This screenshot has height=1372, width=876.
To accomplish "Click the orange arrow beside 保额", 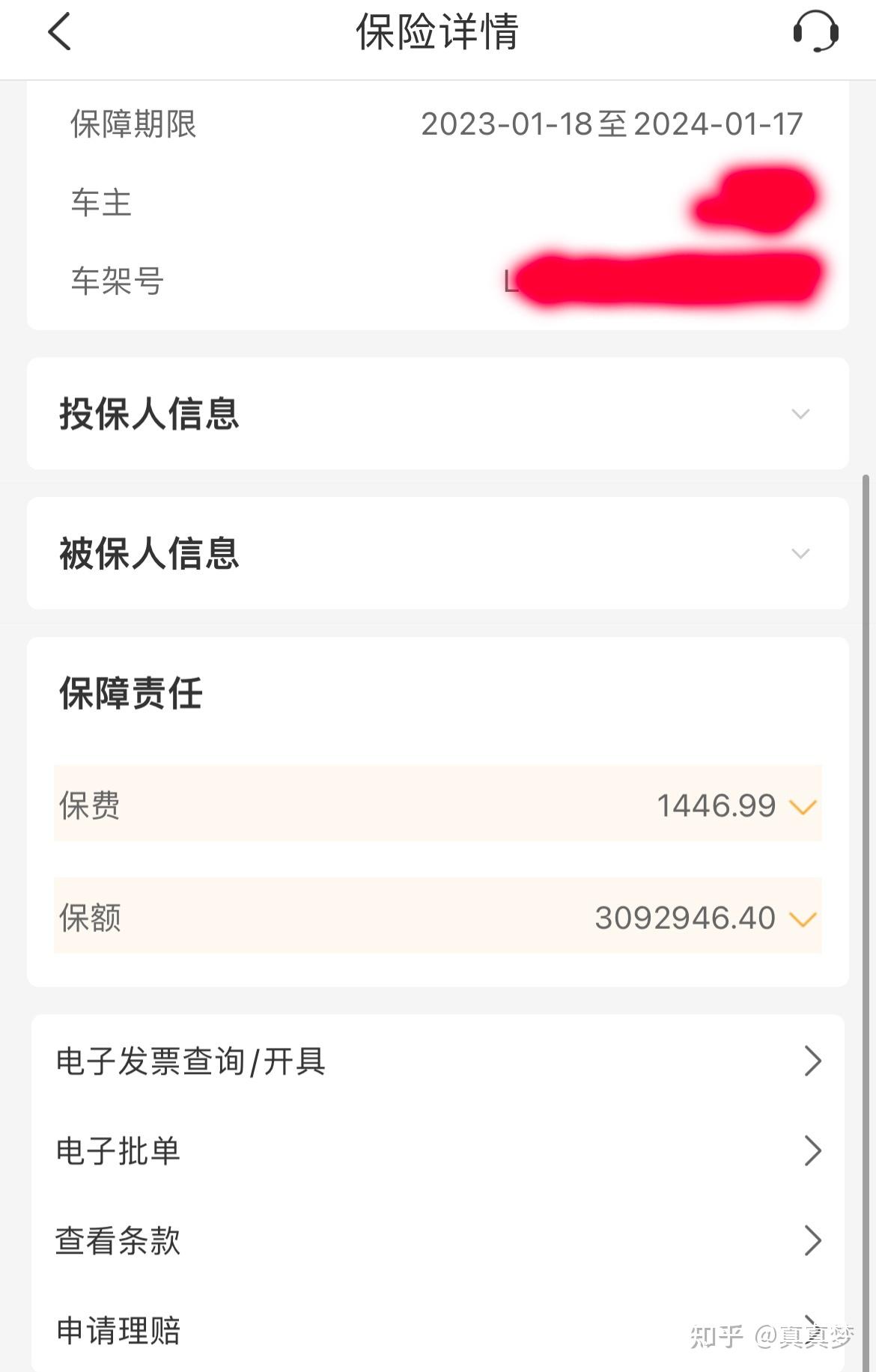I will (803, 918).
